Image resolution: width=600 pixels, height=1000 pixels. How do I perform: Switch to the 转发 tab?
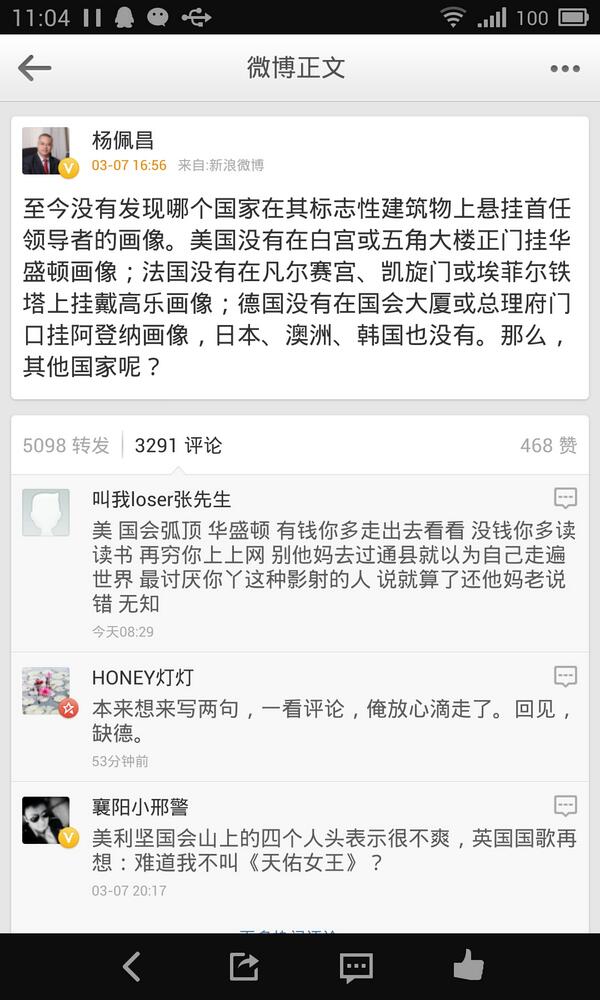click(x=66, y=446)
